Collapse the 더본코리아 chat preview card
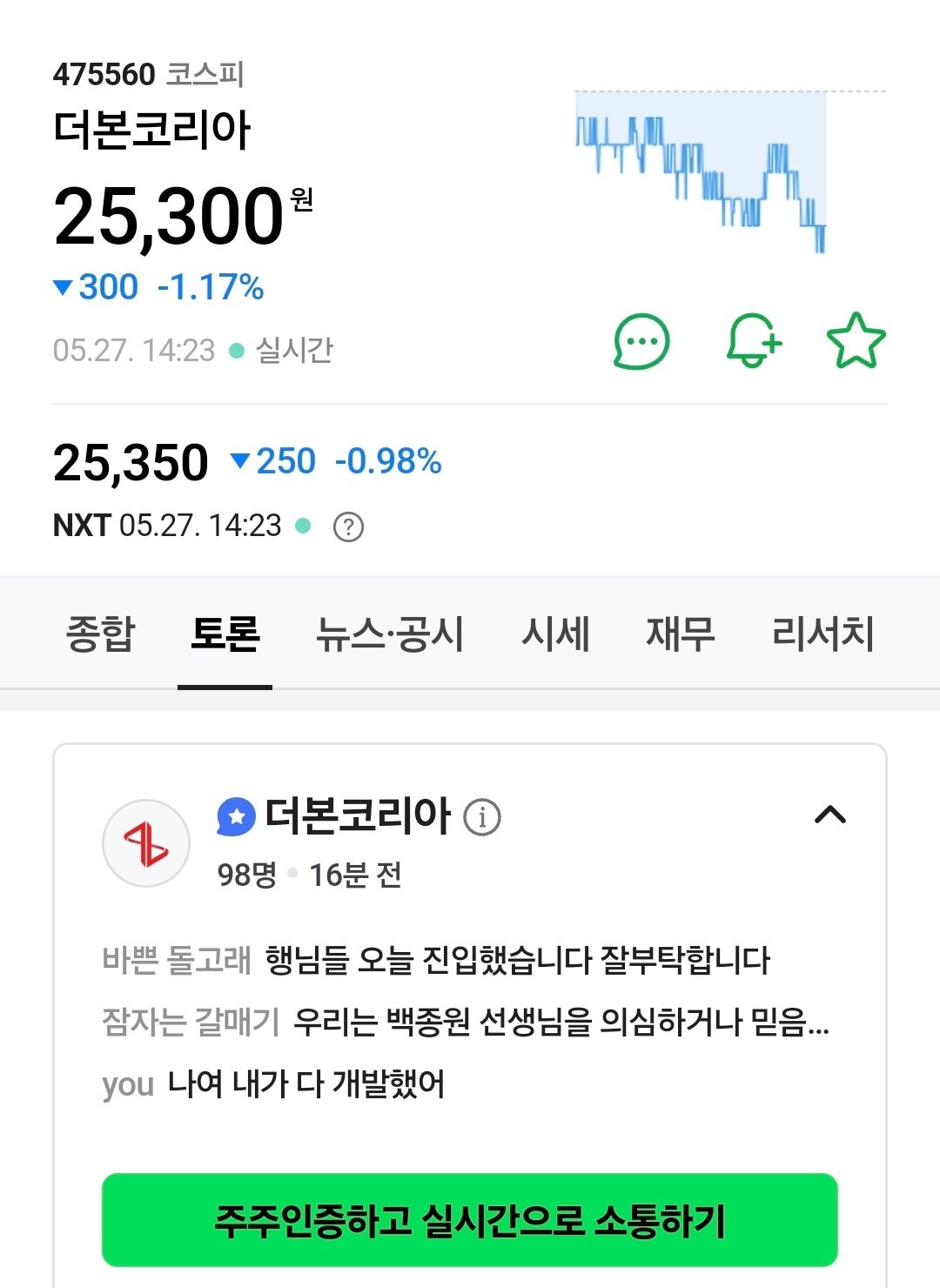 (x=829, y=815)
